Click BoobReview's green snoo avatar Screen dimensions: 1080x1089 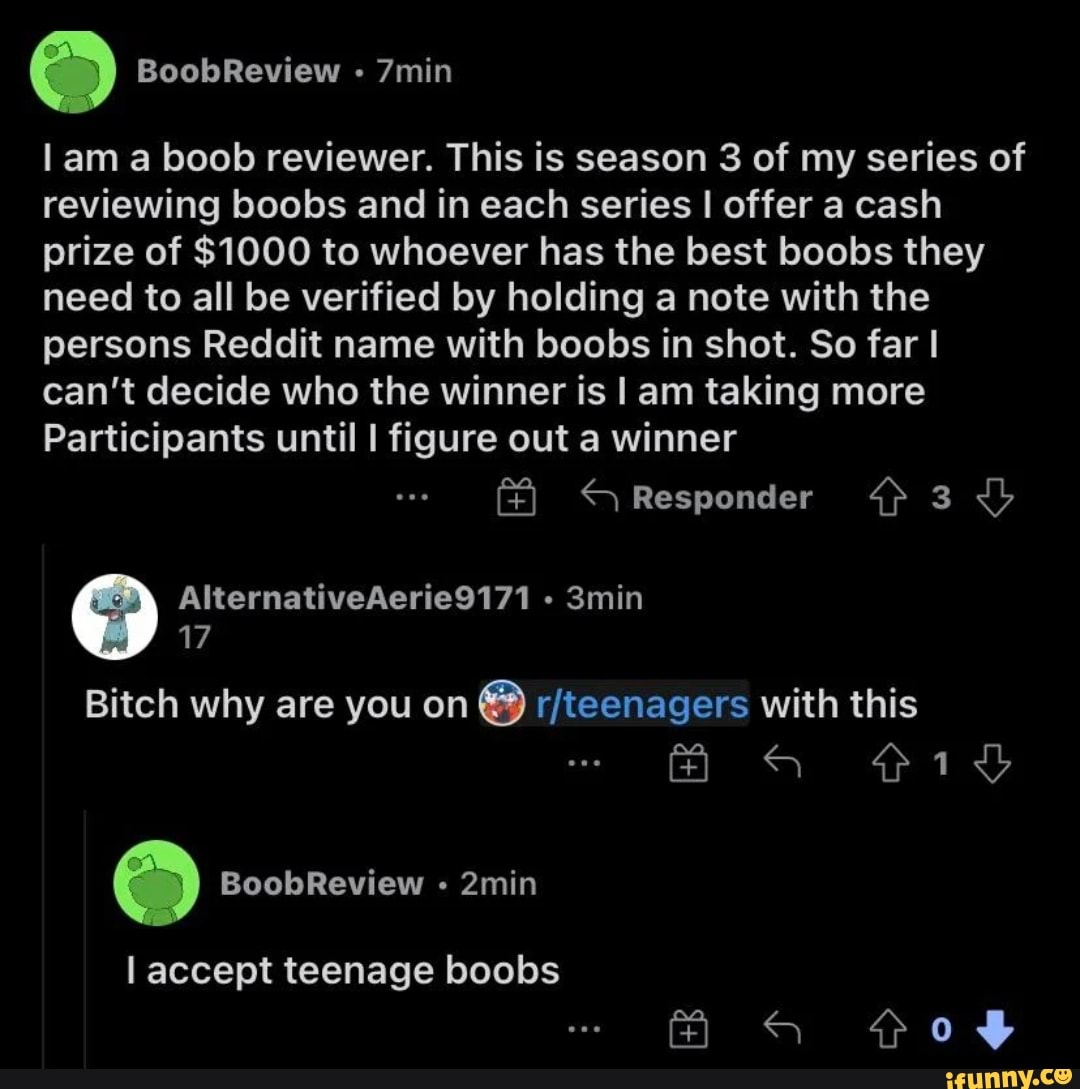[72, 70]
